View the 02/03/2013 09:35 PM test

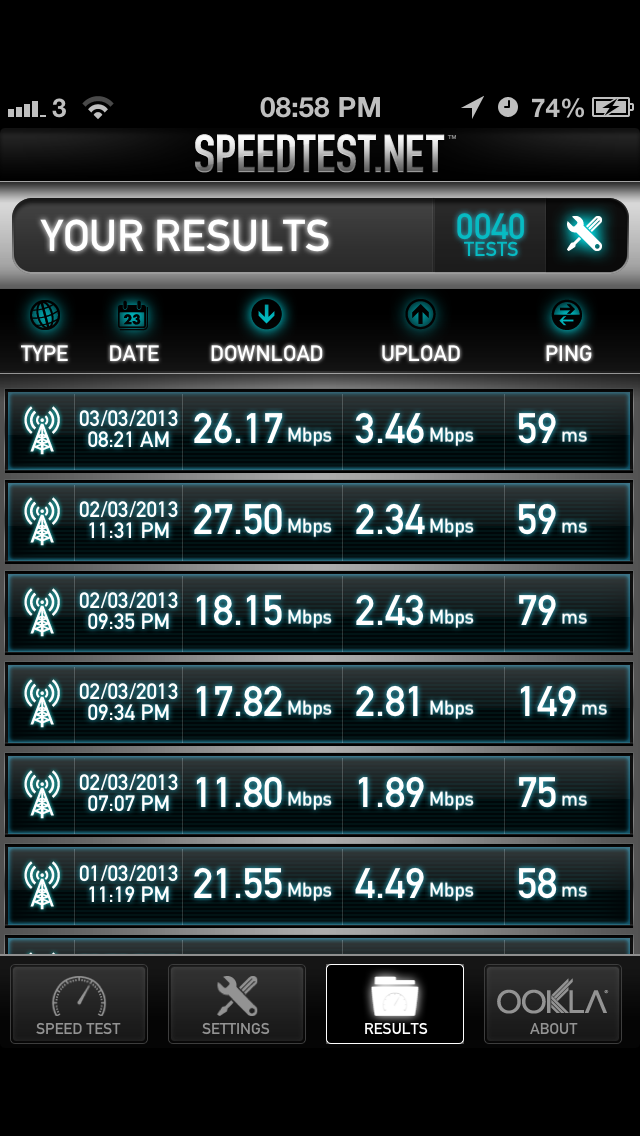tap(319, 613)
